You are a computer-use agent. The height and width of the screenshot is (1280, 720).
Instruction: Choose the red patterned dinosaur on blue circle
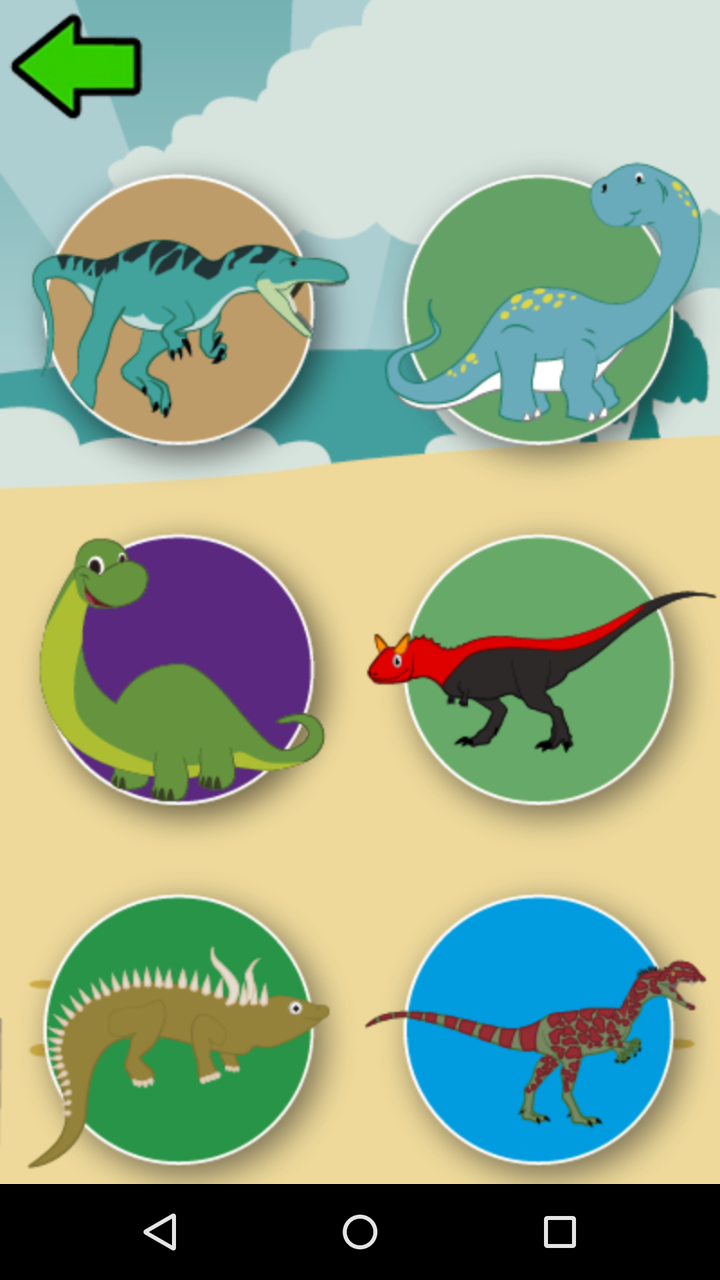pyautogui.click(x=540, y=1030)
